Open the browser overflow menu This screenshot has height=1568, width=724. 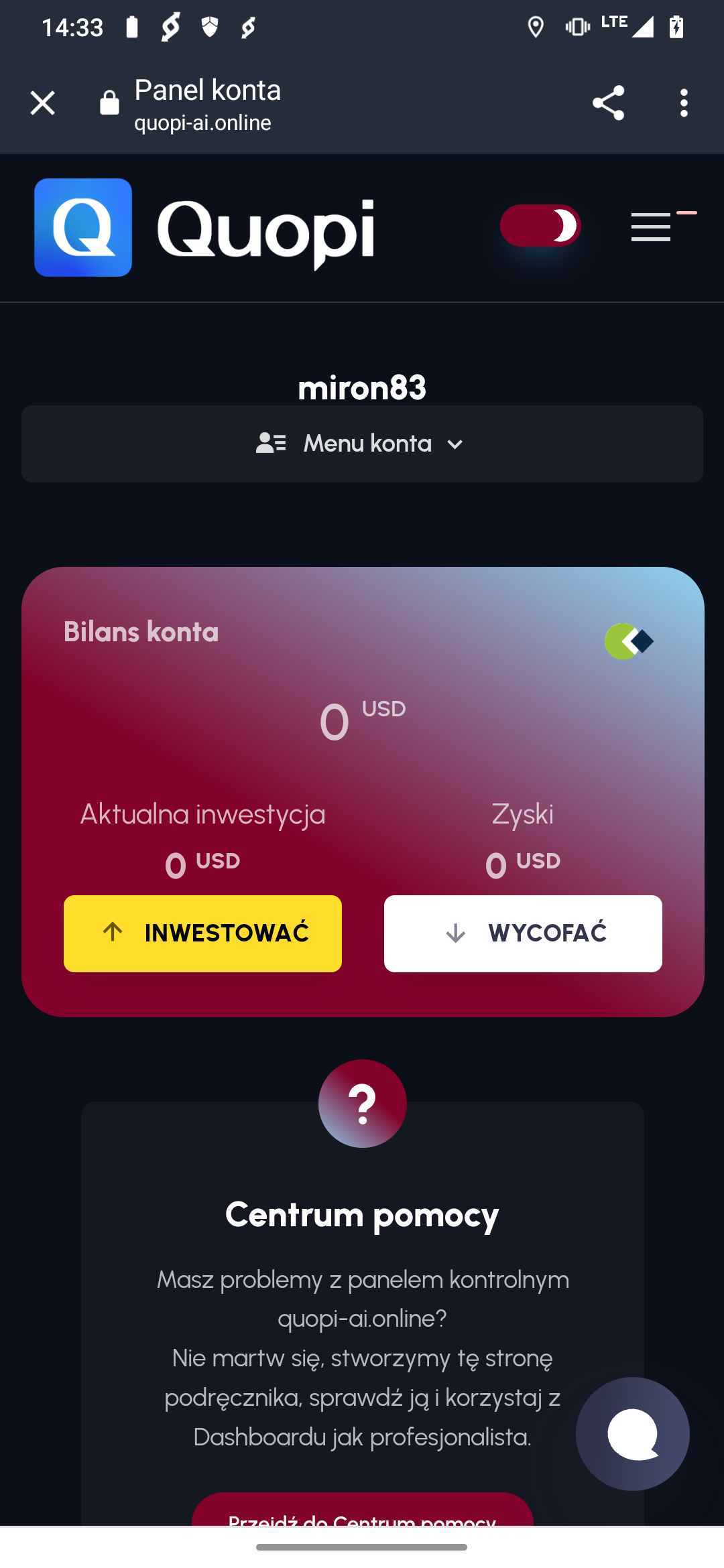click(684, 103)
